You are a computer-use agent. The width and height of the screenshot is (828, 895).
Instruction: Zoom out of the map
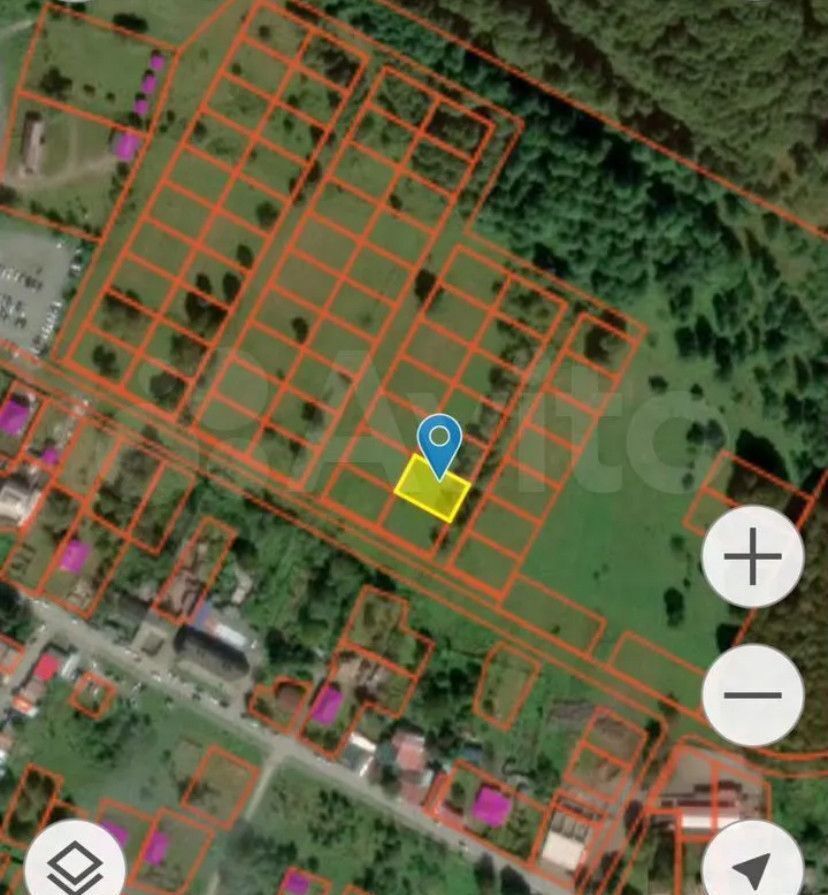point(752,695)
